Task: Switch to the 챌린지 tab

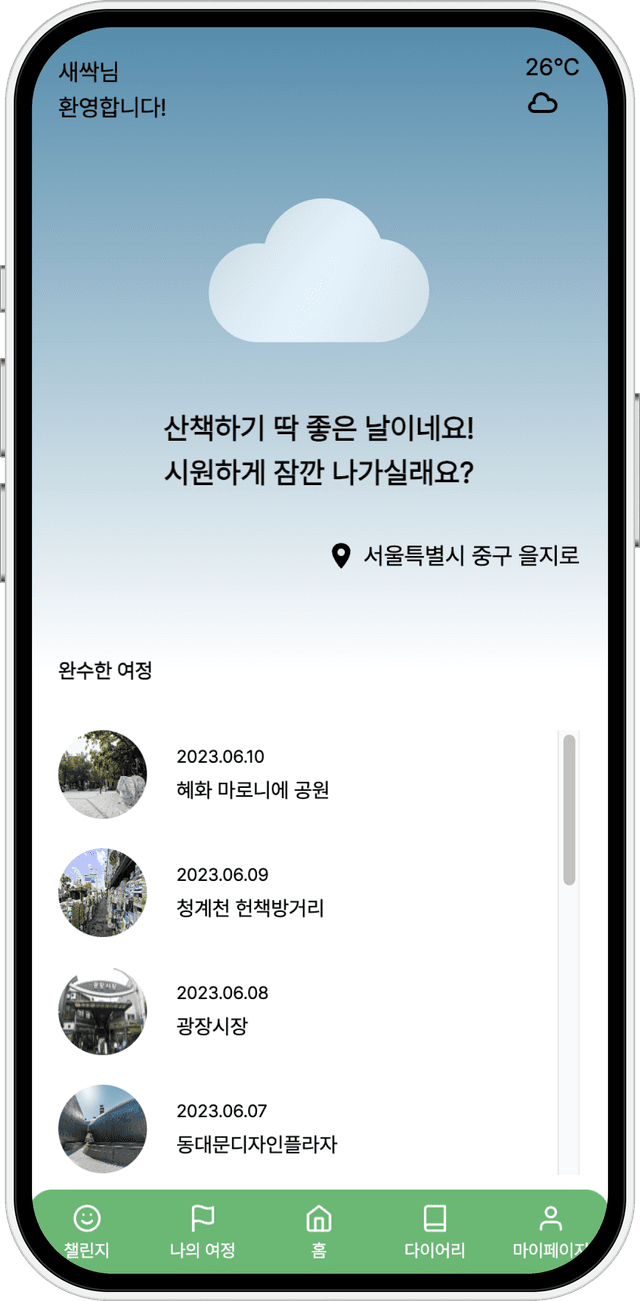Action: pyautogui.click(x=87, y=1230)
